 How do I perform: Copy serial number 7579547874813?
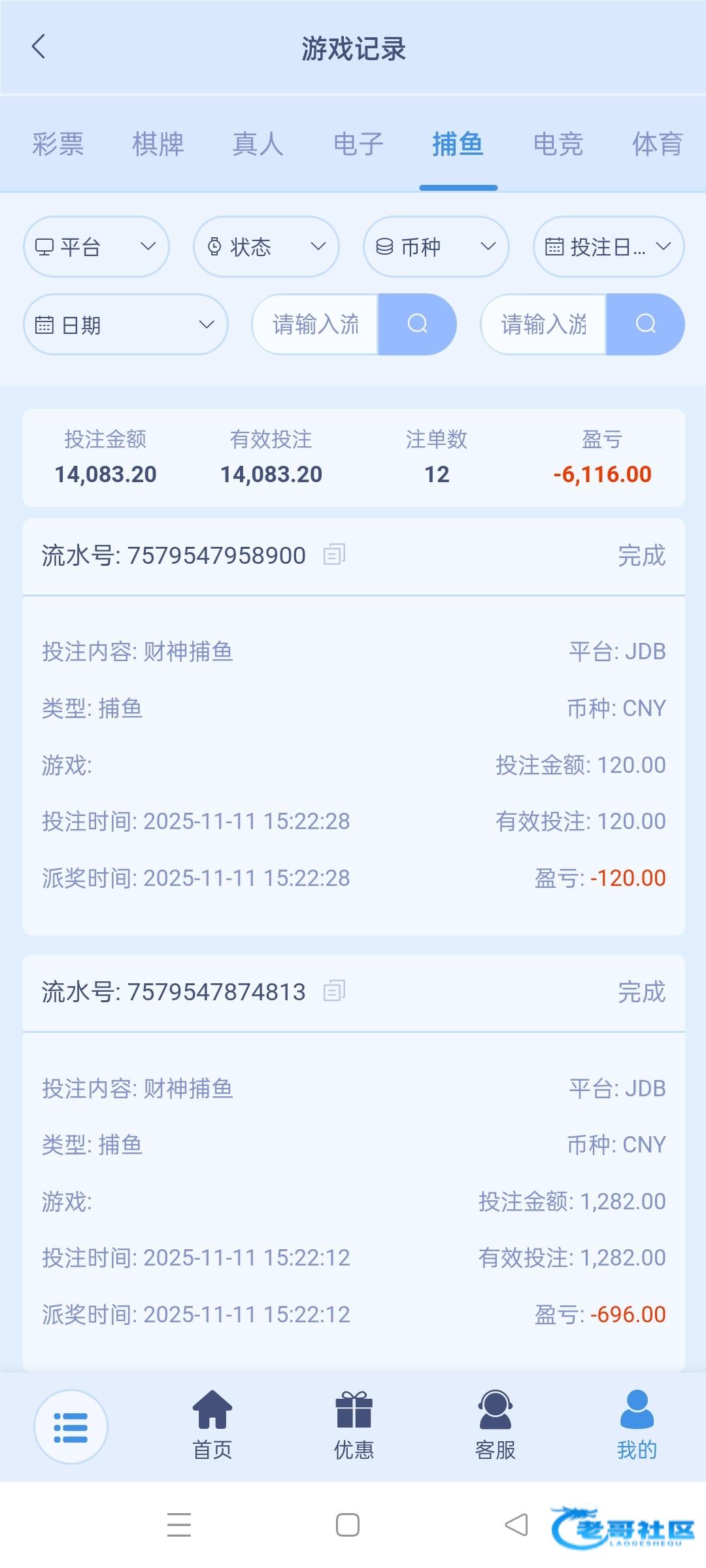click(334, 991)
